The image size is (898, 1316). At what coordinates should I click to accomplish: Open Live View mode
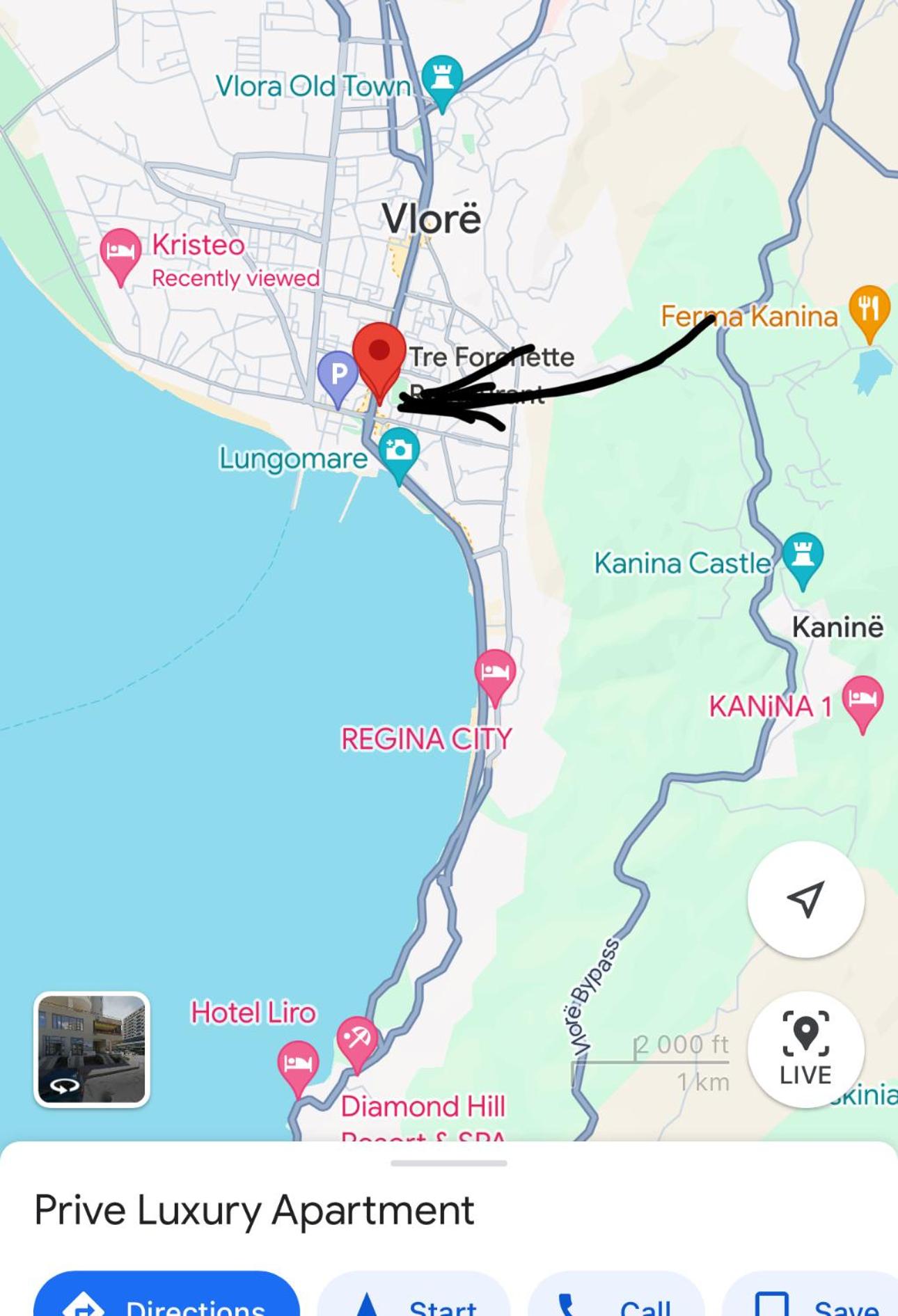(805, 1049)
